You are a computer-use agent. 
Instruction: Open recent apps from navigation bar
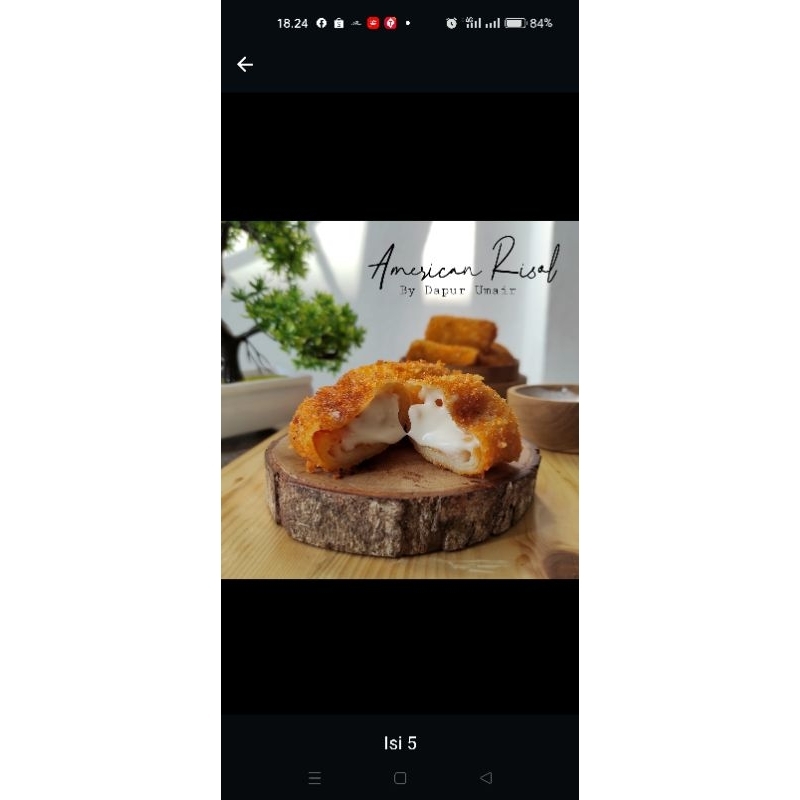coord(315,778)
